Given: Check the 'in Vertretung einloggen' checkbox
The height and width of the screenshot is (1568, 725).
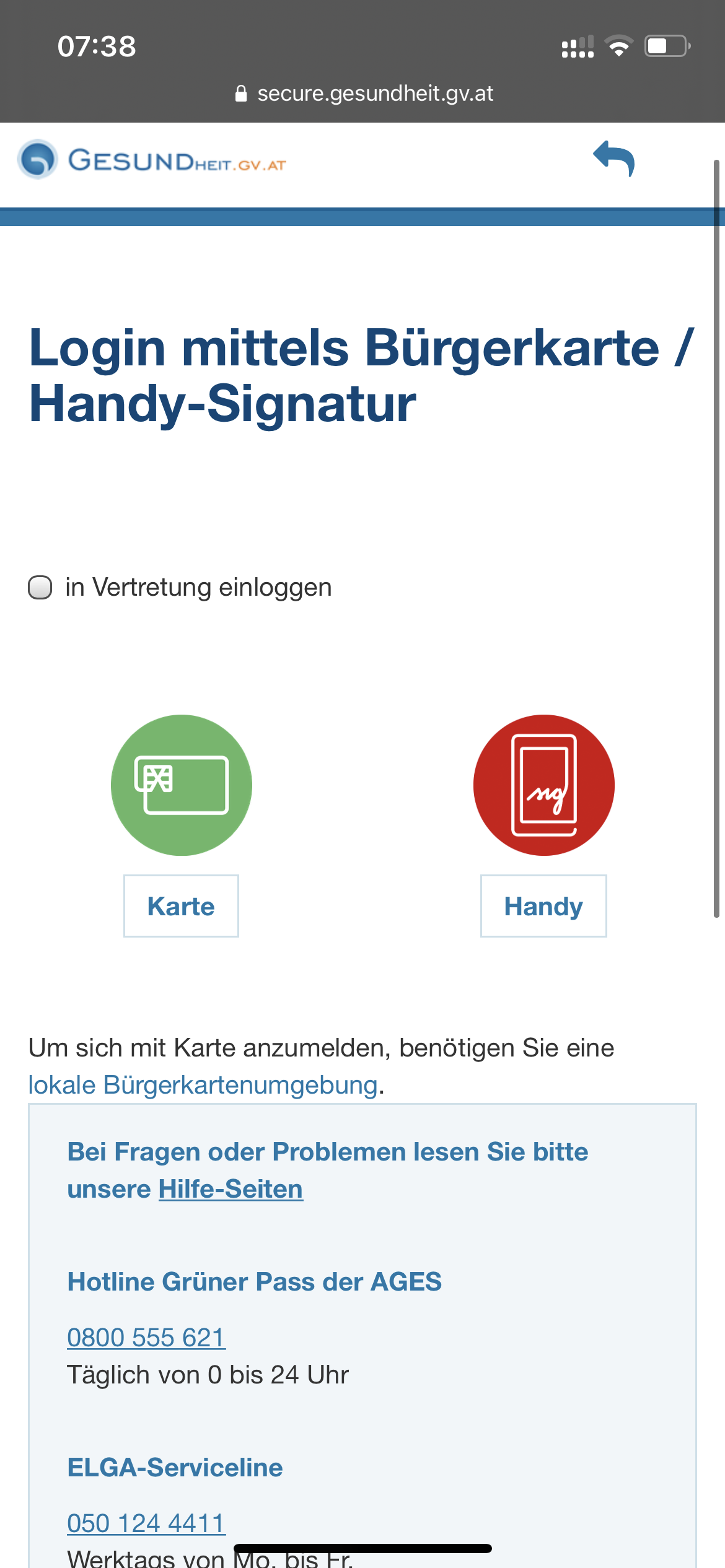Looking at the screenshot, I should [x=40, y=587].
